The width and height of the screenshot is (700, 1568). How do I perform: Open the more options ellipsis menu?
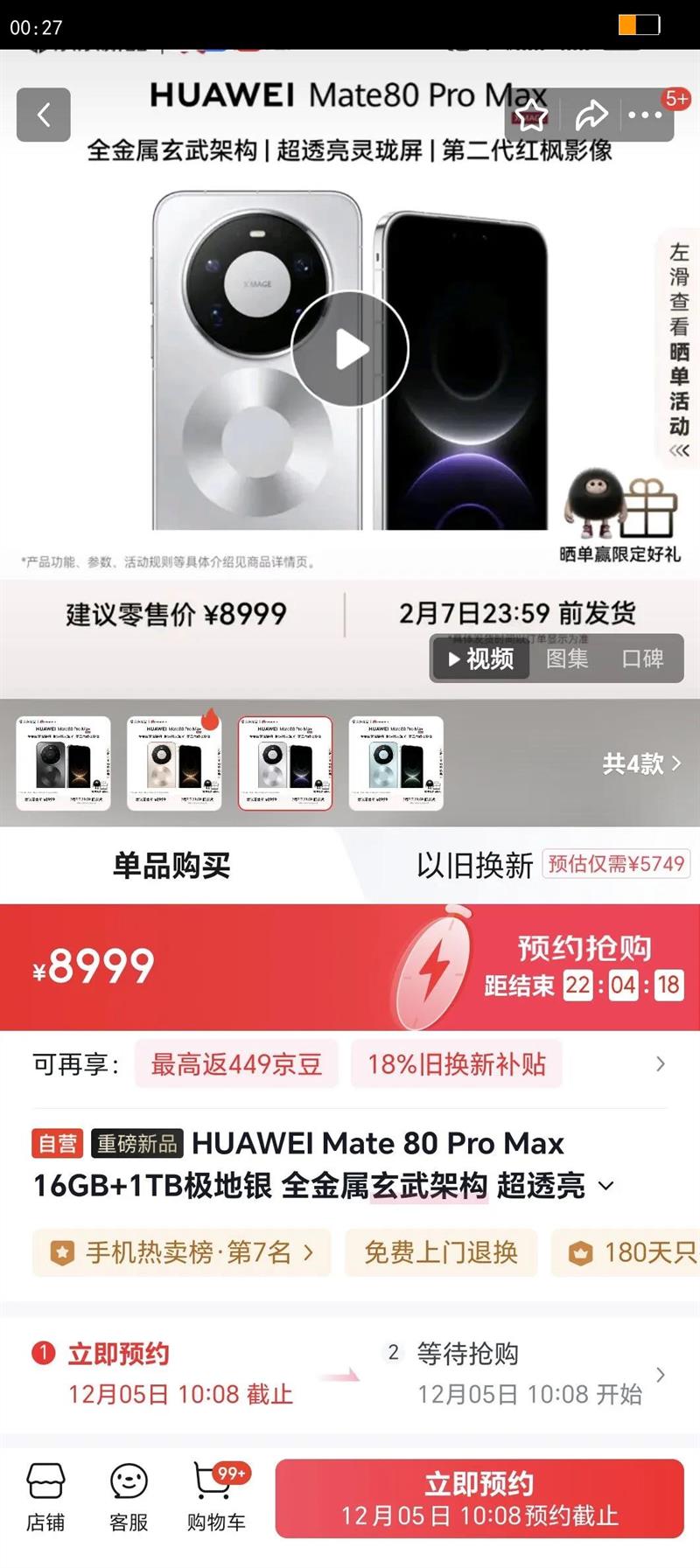pos(645,114)
